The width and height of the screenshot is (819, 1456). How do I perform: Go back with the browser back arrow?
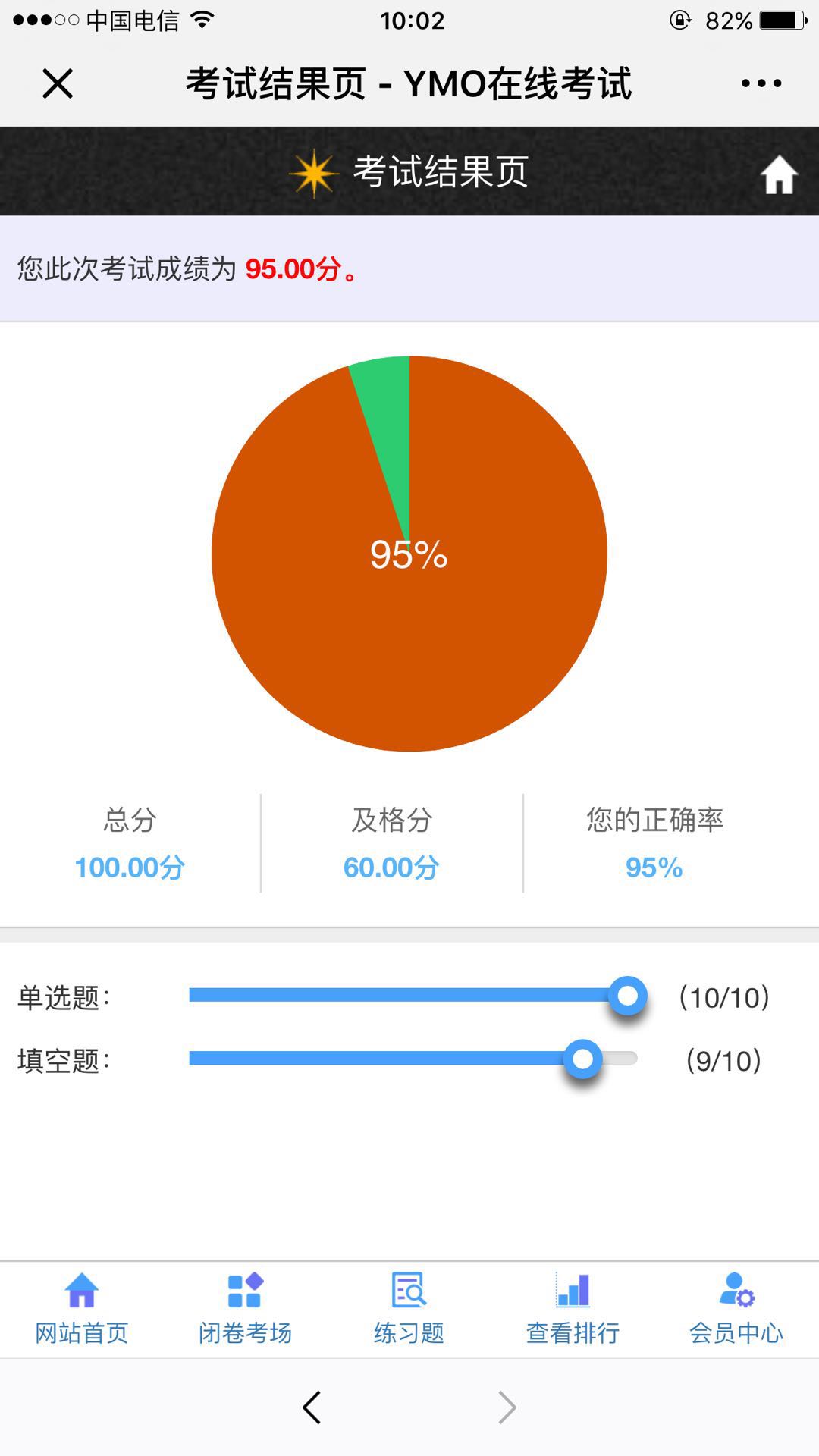coord(312,1407)
